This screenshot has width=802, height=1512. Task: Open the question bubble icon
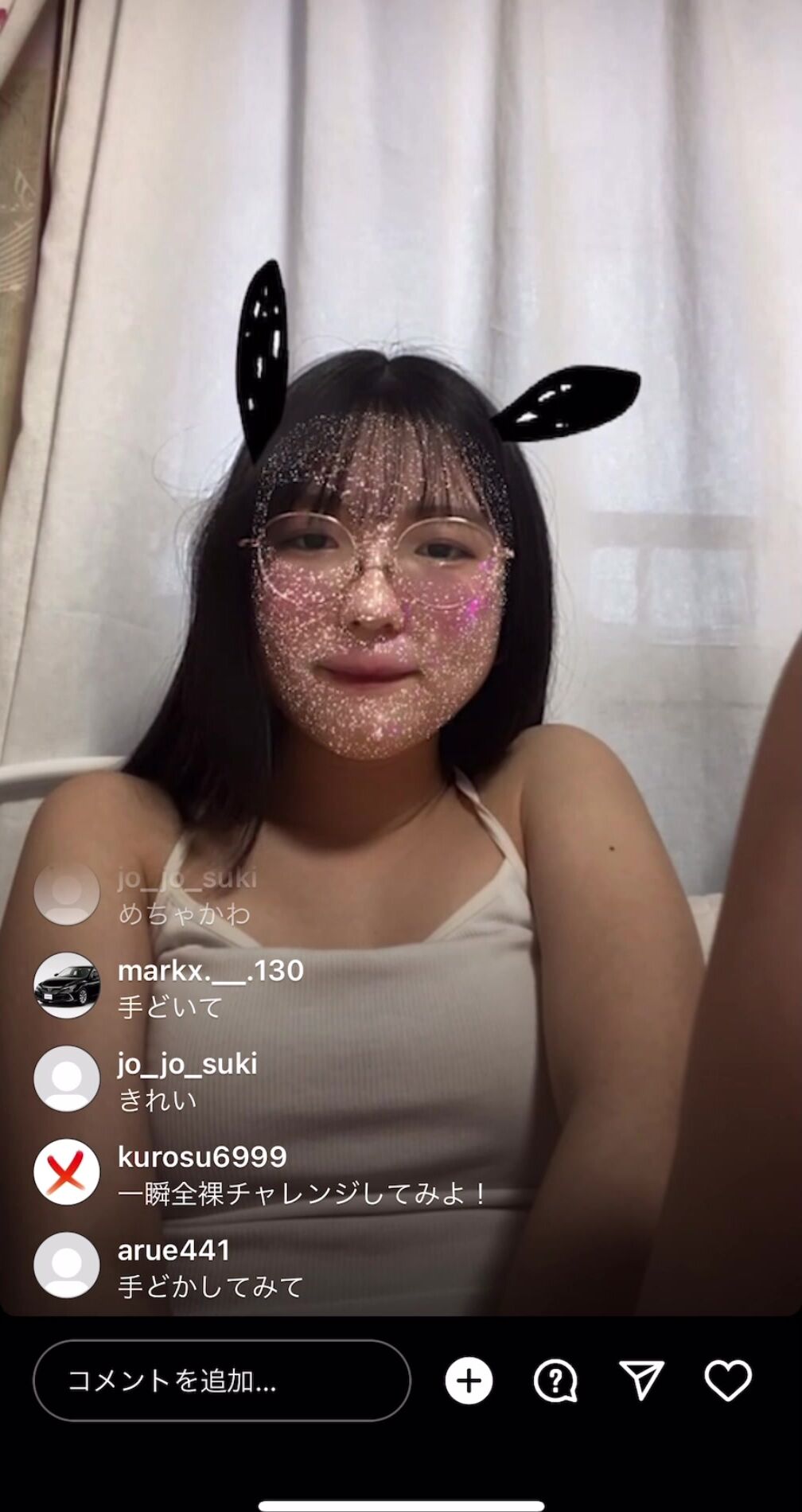coord(555,1381)
